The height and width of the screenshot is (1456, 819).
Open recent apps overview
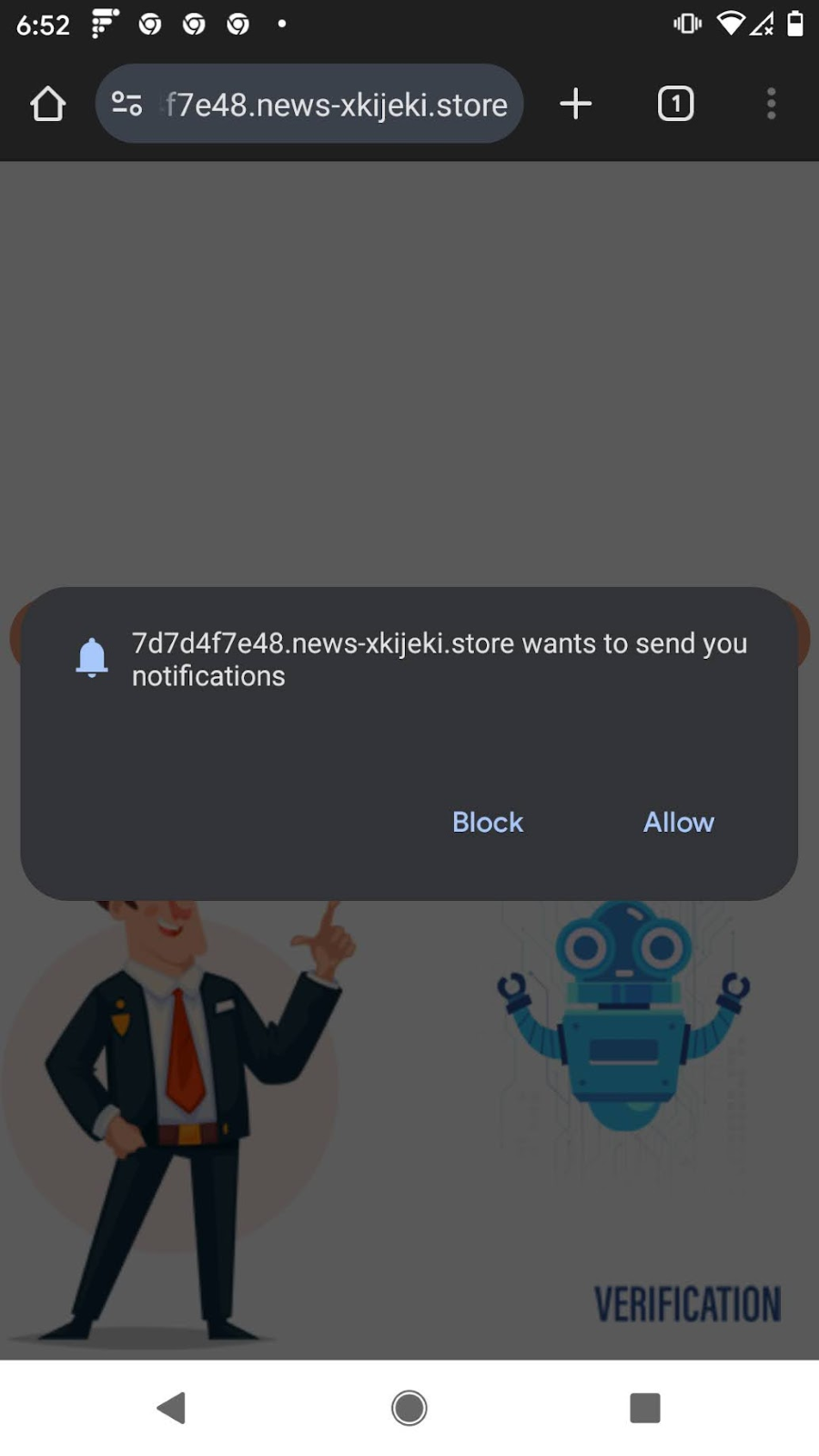point(644,1408)
